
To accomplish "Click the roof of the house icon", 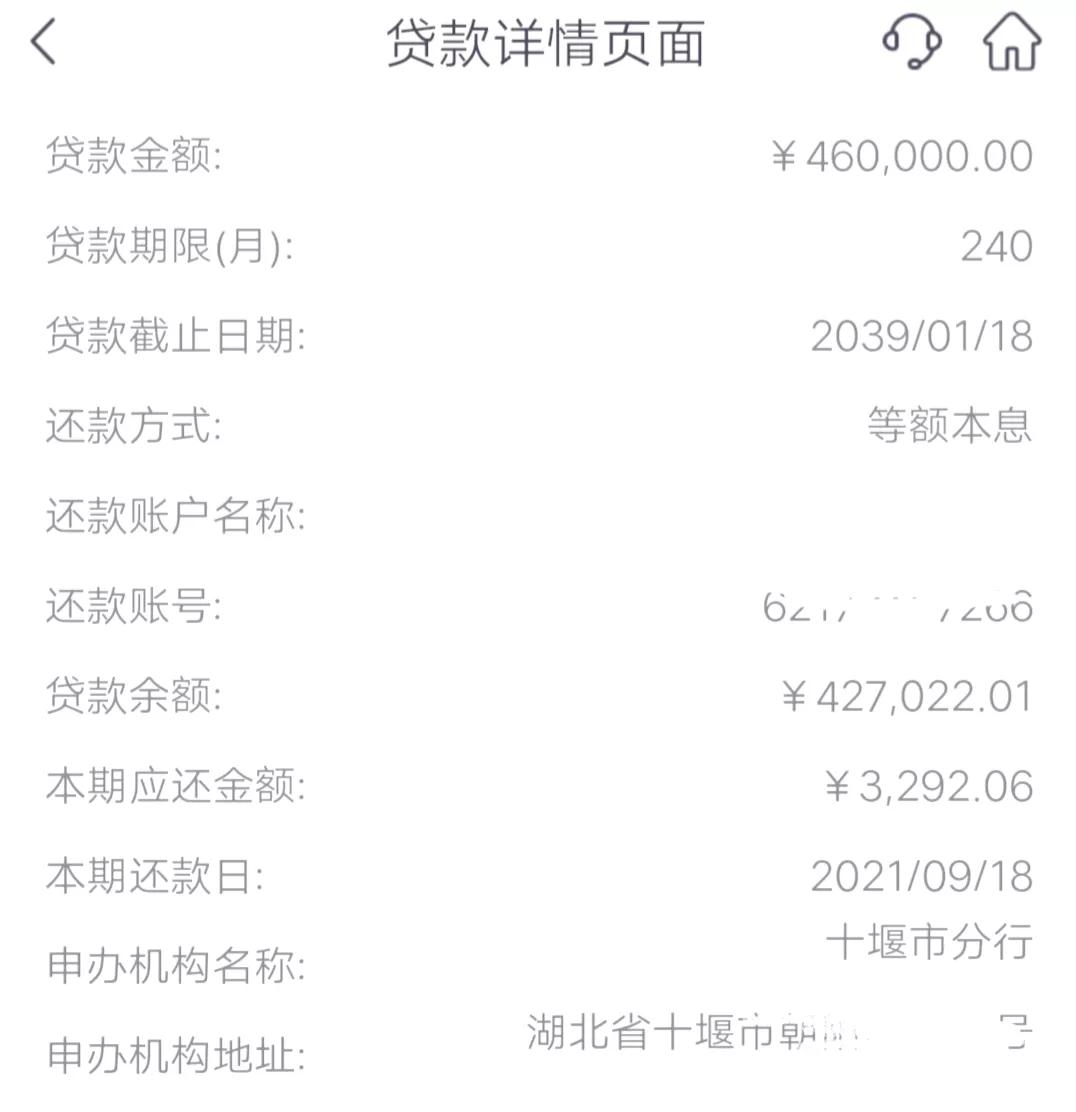I will click(1013, 26).
